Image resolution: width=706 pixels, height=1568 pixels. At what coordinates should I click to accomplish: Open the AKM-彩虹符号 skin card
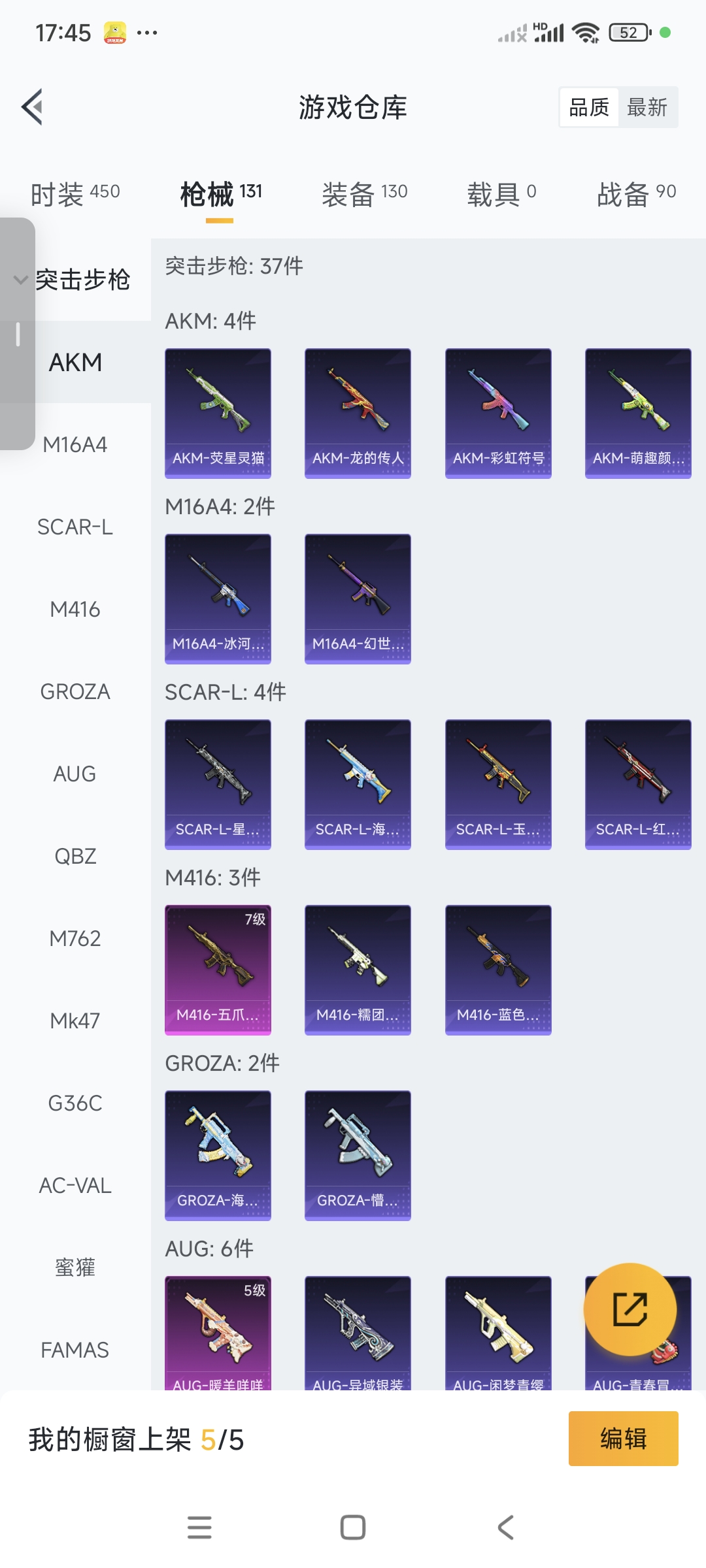click(498, 413)
